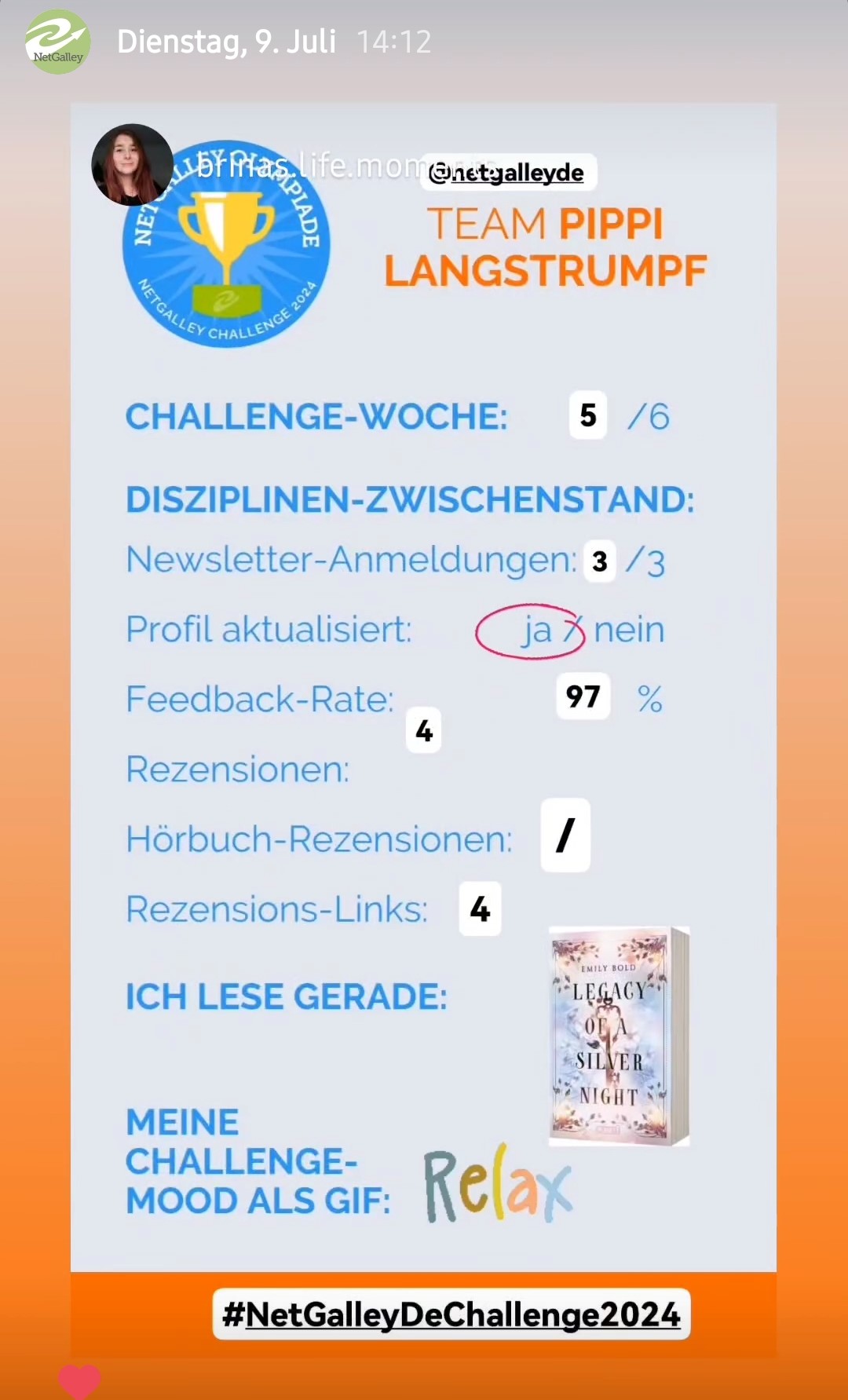Open the Hörbuch-Rezensionen value field

click(565, 836)
